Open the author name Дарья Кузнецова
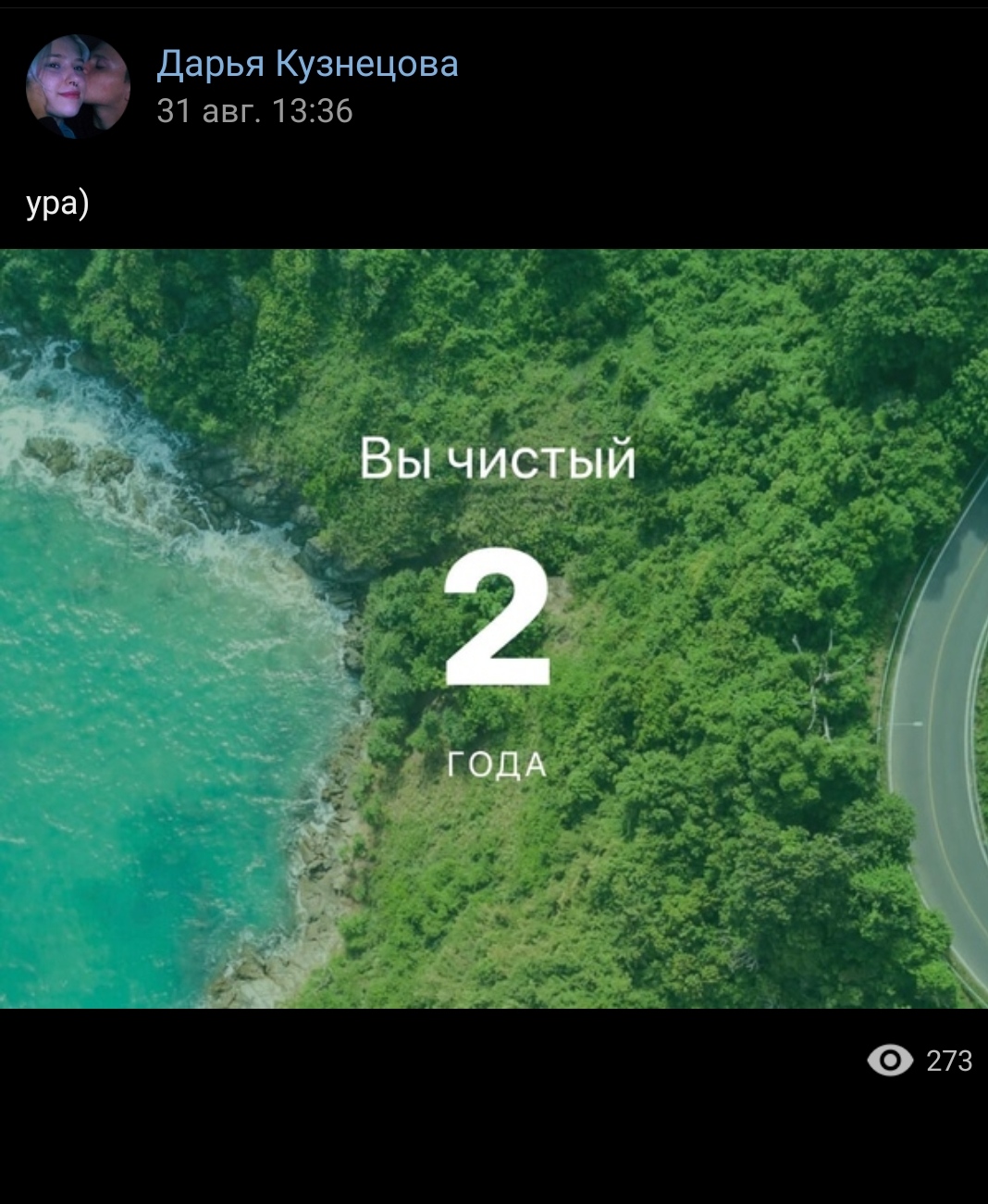988x1204 pixels. tap(307, 64)
